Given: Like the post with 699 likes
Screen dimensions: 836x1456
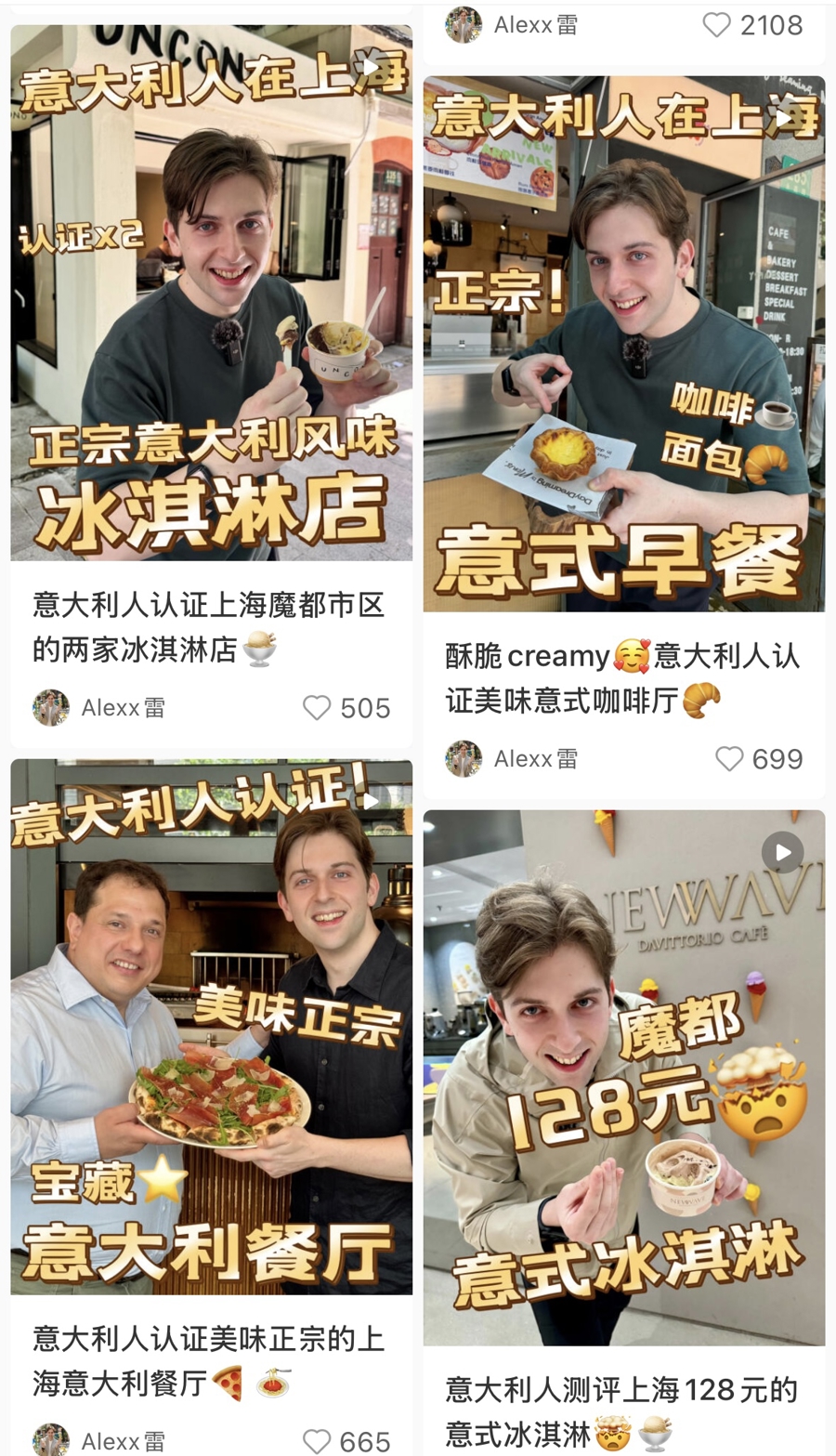Looking at the screenshot, I should (730, 759).
